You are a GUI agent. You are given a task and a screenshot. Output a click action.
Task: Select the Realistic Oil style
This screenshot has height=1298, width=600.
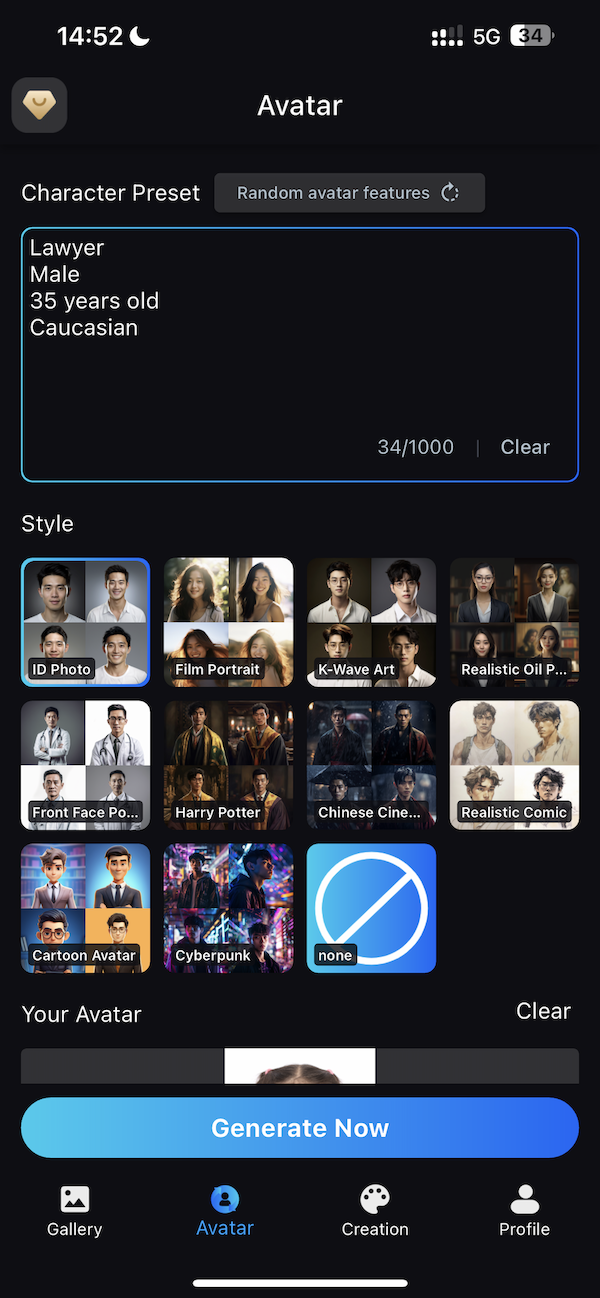(x=514, y=622)
